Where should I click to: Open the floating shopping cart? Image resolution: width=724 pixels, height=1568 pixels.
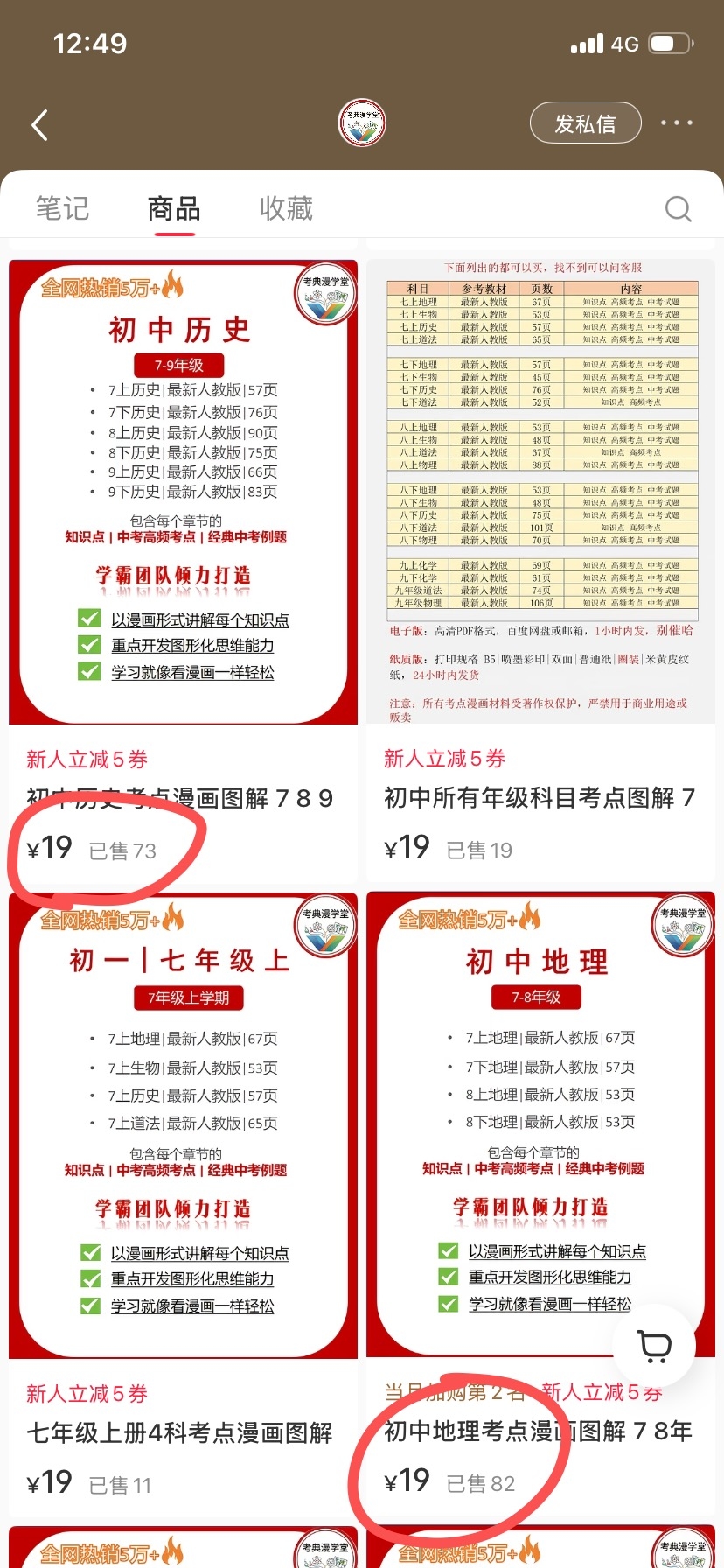(x=655, y=1346)
